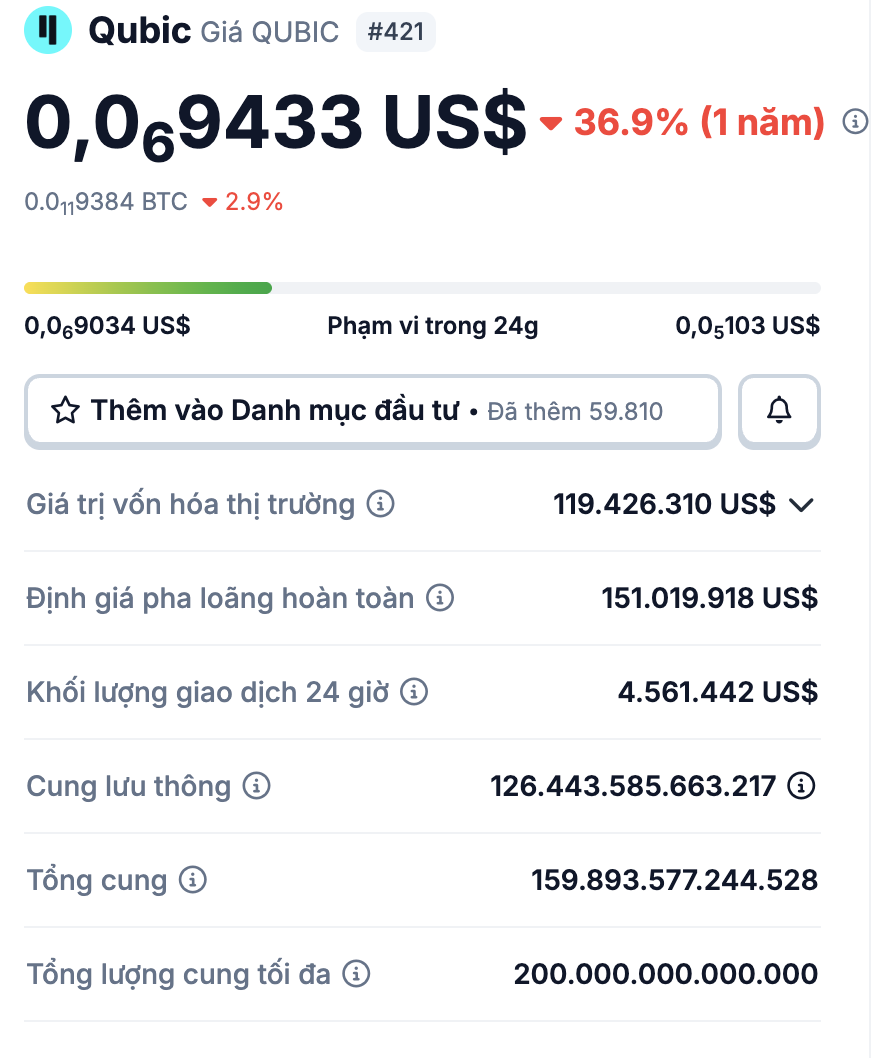Open info icon beside 126.443.585.663.217 value
This screenshot has width=878, height=1058.
point(801,786)
